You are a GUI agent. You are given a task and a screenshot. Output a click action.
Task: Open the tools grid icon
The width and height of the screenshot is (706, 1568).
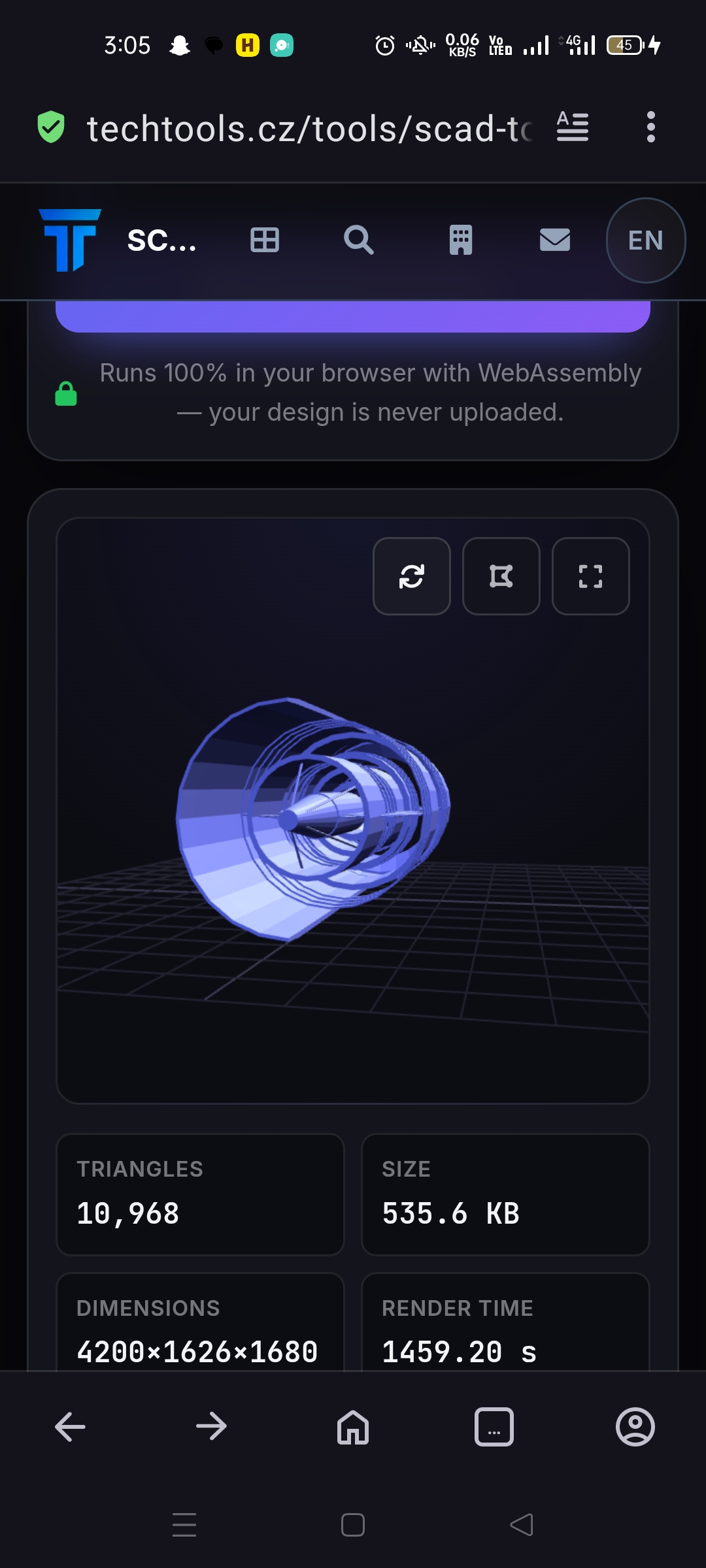tap(265, 240)
